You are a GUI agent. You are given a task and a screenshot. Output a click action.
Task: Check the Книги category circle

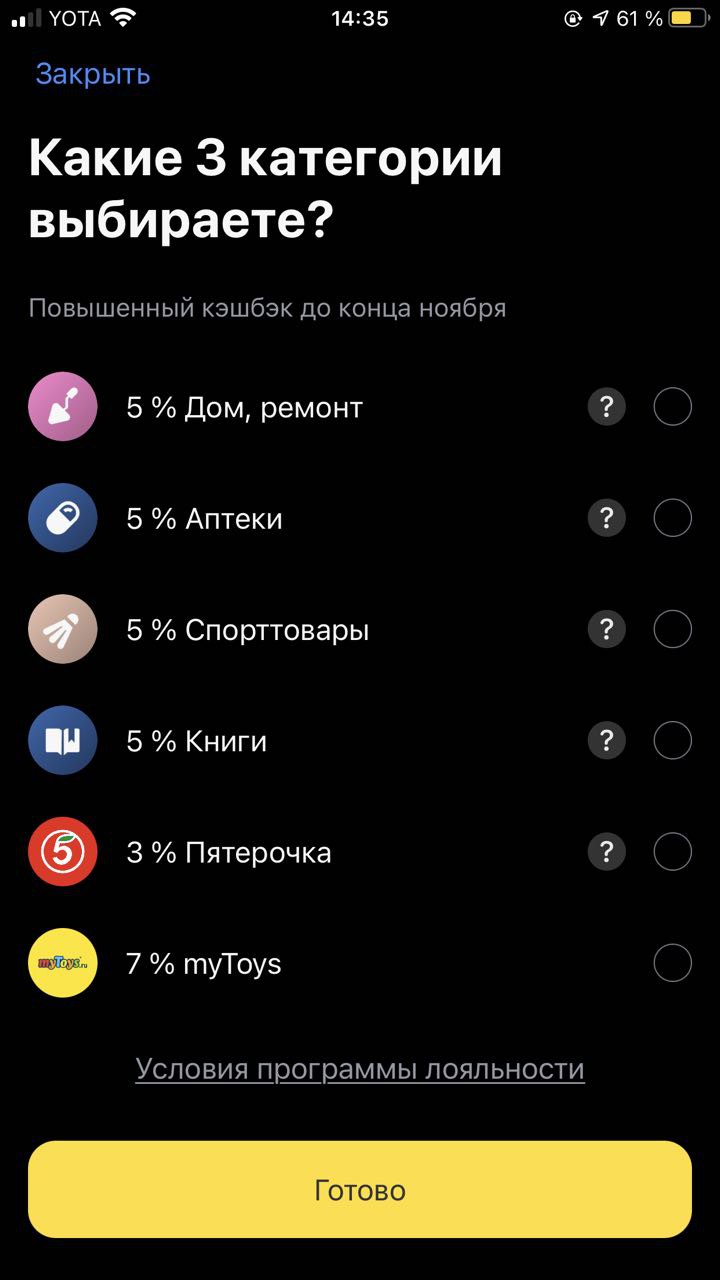point(672,741)
